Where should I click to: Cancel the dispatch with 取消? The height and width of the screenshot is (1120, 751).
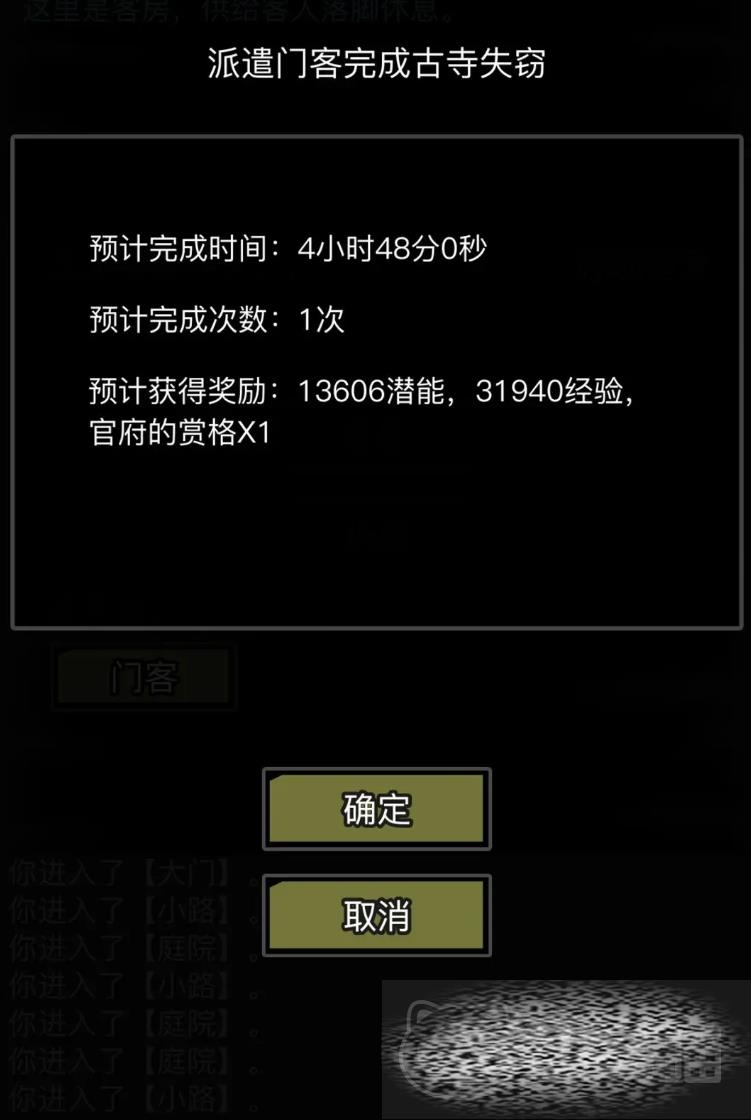(376, 916)
